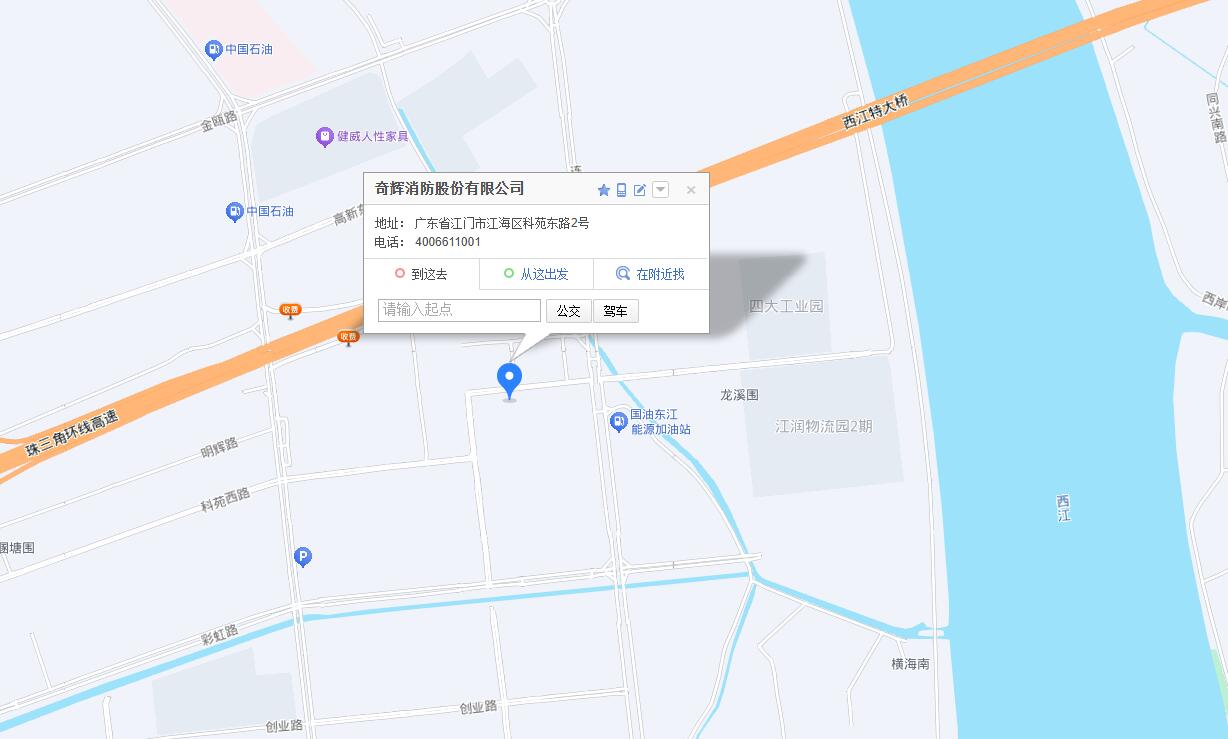
Task: Switch to the 在附近找 tab
Action: pyautogui.click(x=651, y=274)
